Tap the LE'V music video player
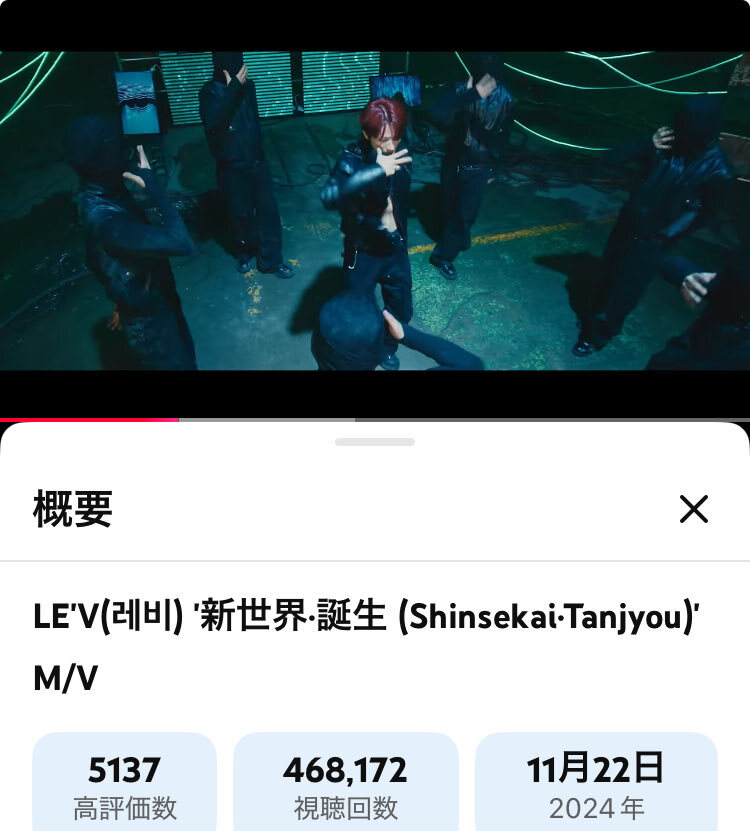This screenshot has width=750, height=831. pyautogui.click(x=375, y=210)
